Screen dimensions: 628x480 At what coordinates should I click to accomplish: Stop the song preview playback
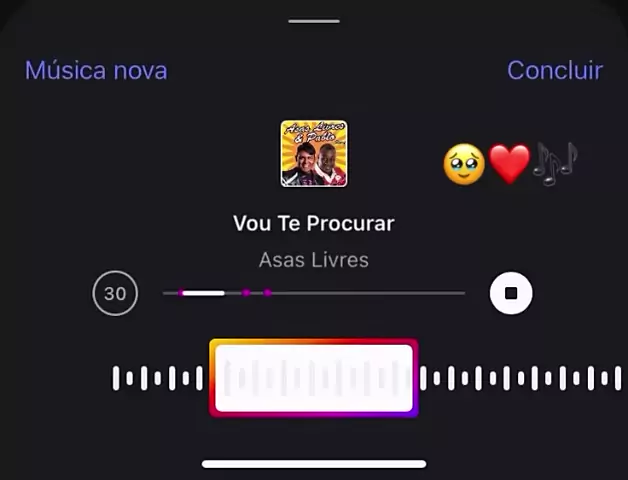510,294
